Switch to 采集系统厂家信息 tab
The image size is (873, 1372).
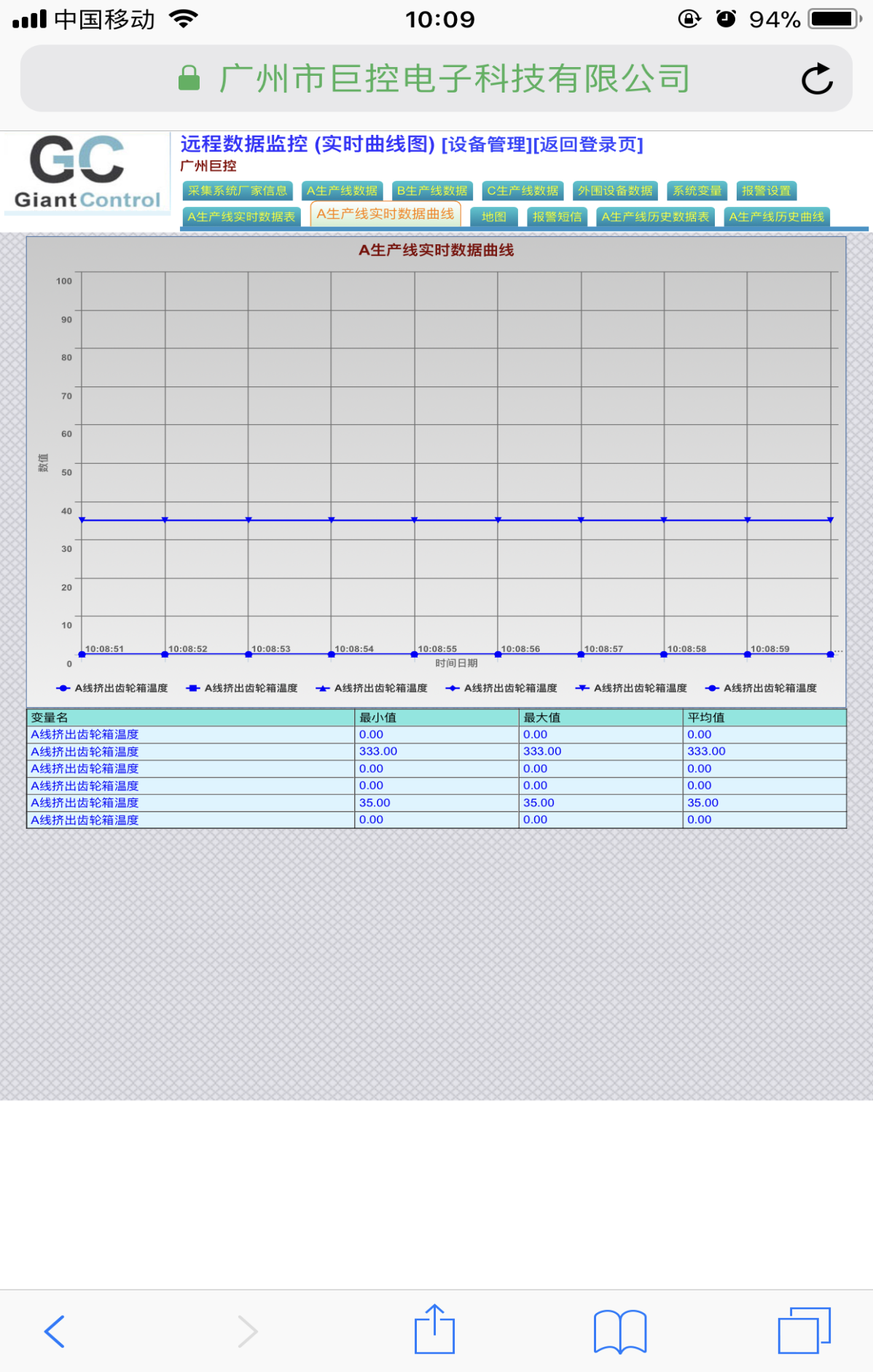click(x=238, y=191)
